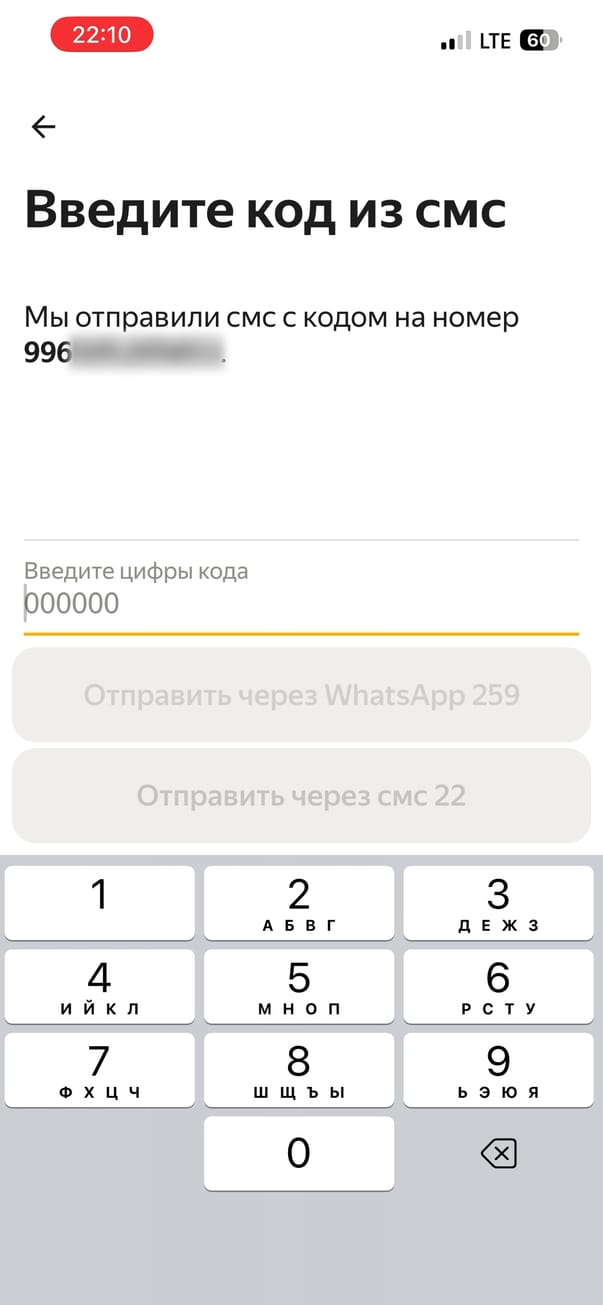Type digit 1 on the keypad

(x=99, y=902)
